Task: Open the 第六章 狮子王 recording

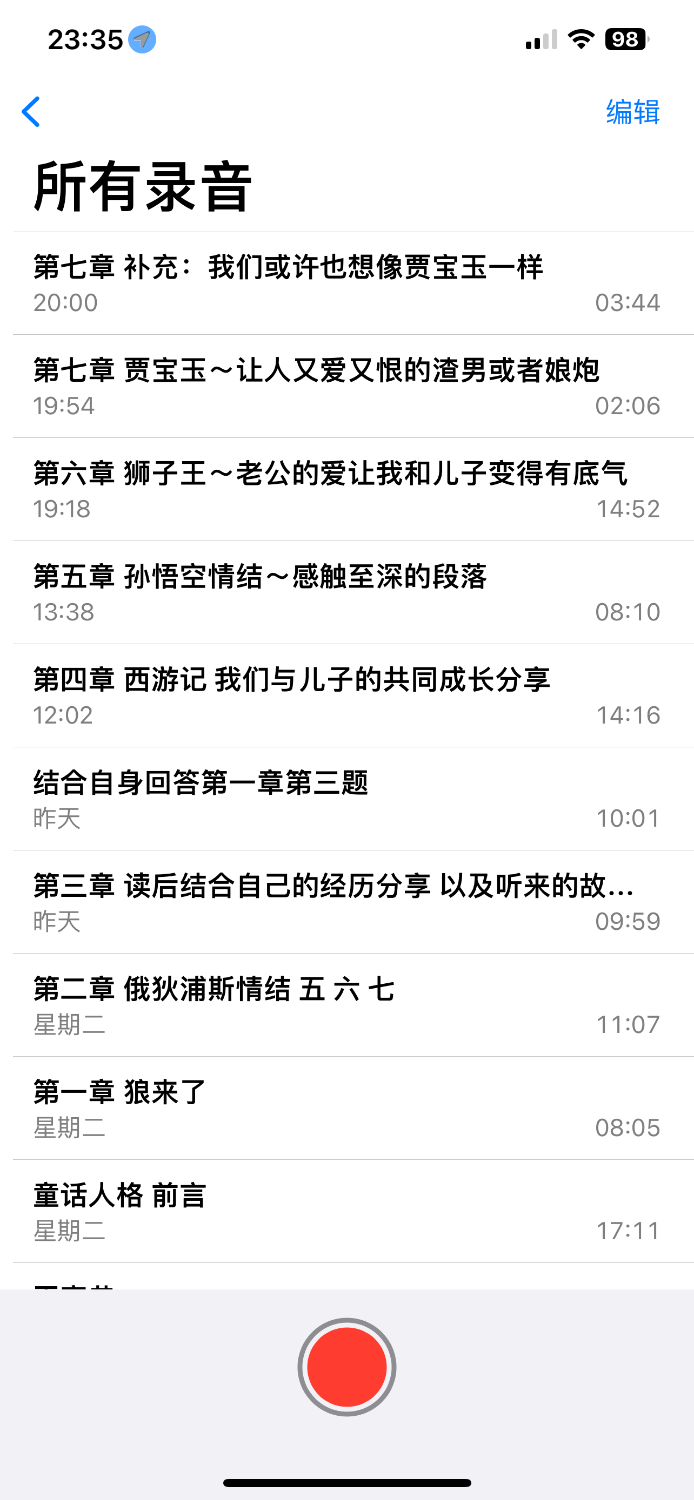Action: tap(346, 489)
